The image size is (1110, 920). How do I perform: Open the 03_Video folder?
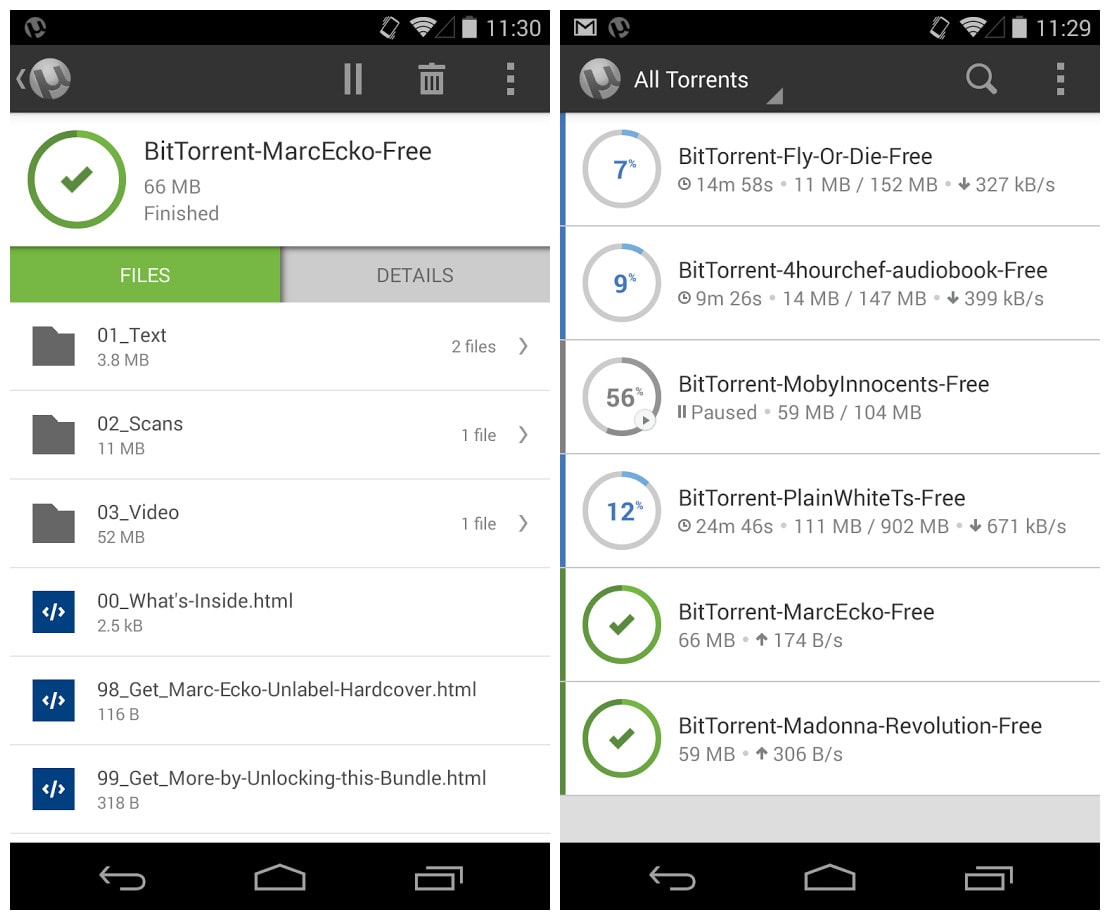(x=280, y=523)
